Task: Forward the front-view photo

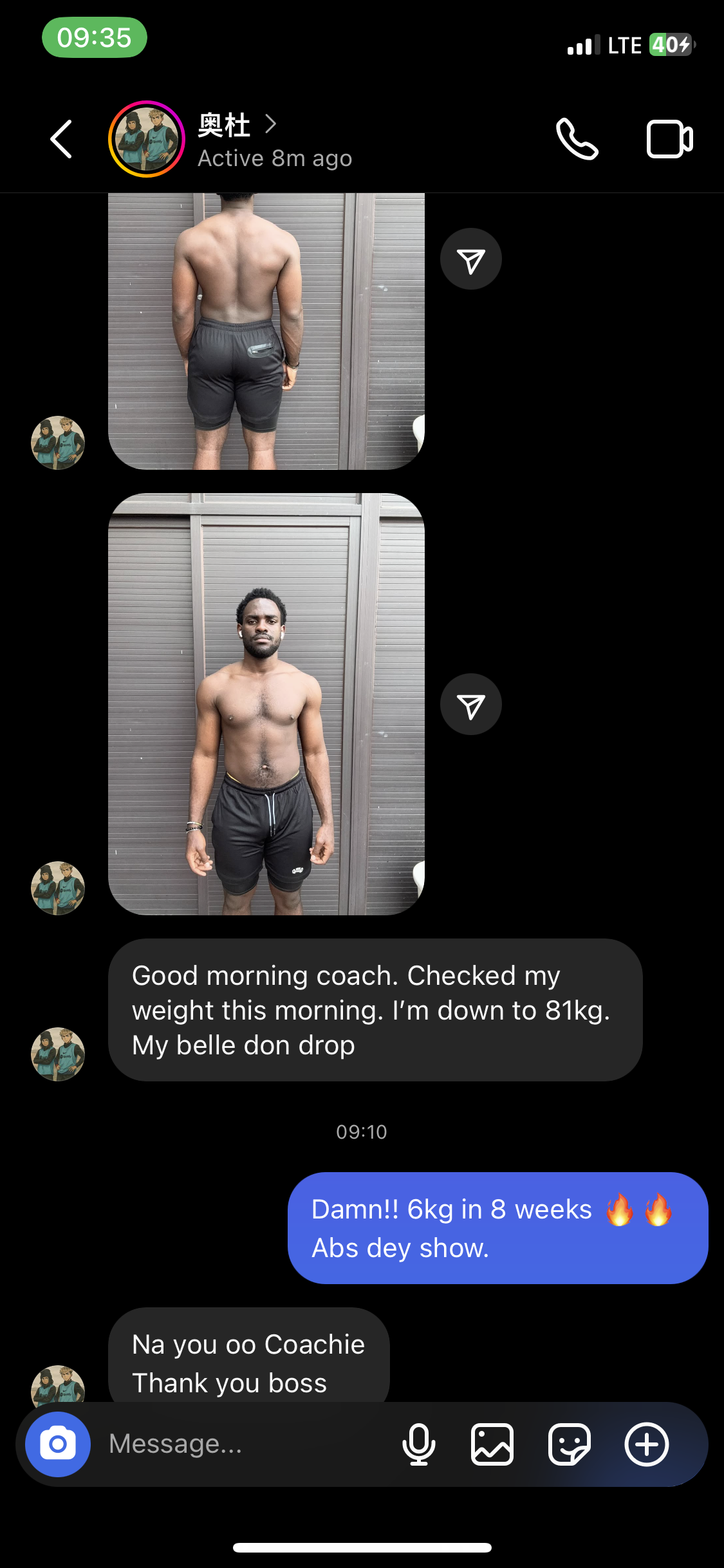Action: coord(471,705)
